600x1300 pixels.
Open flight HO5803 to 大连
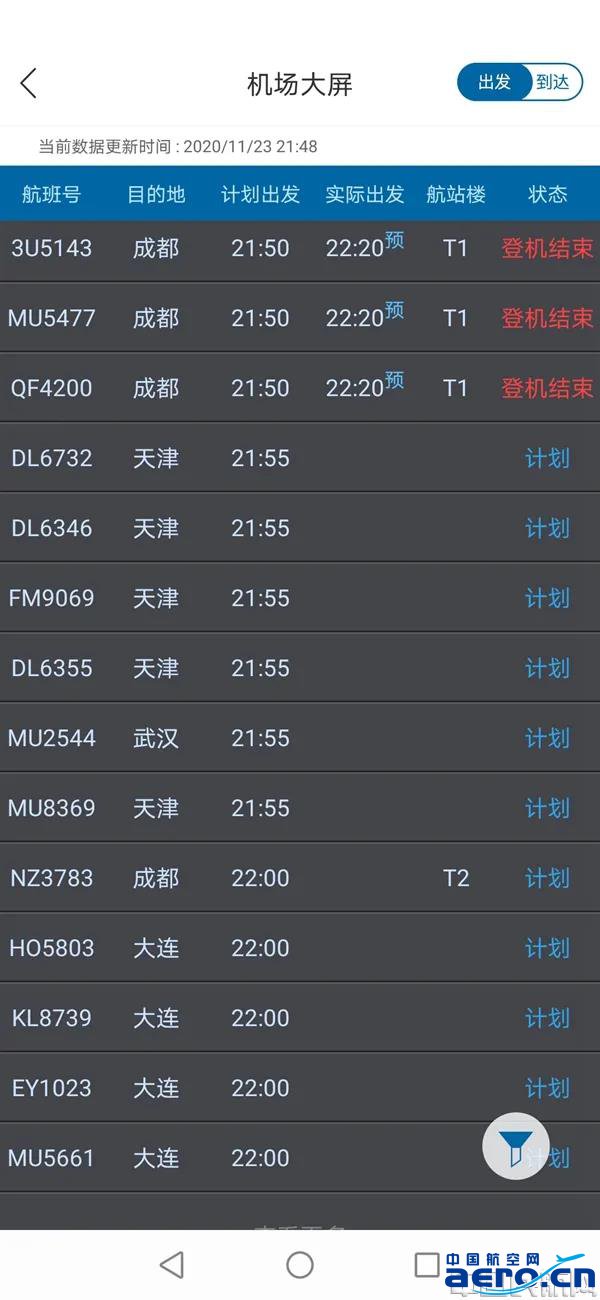click(300, 948)
